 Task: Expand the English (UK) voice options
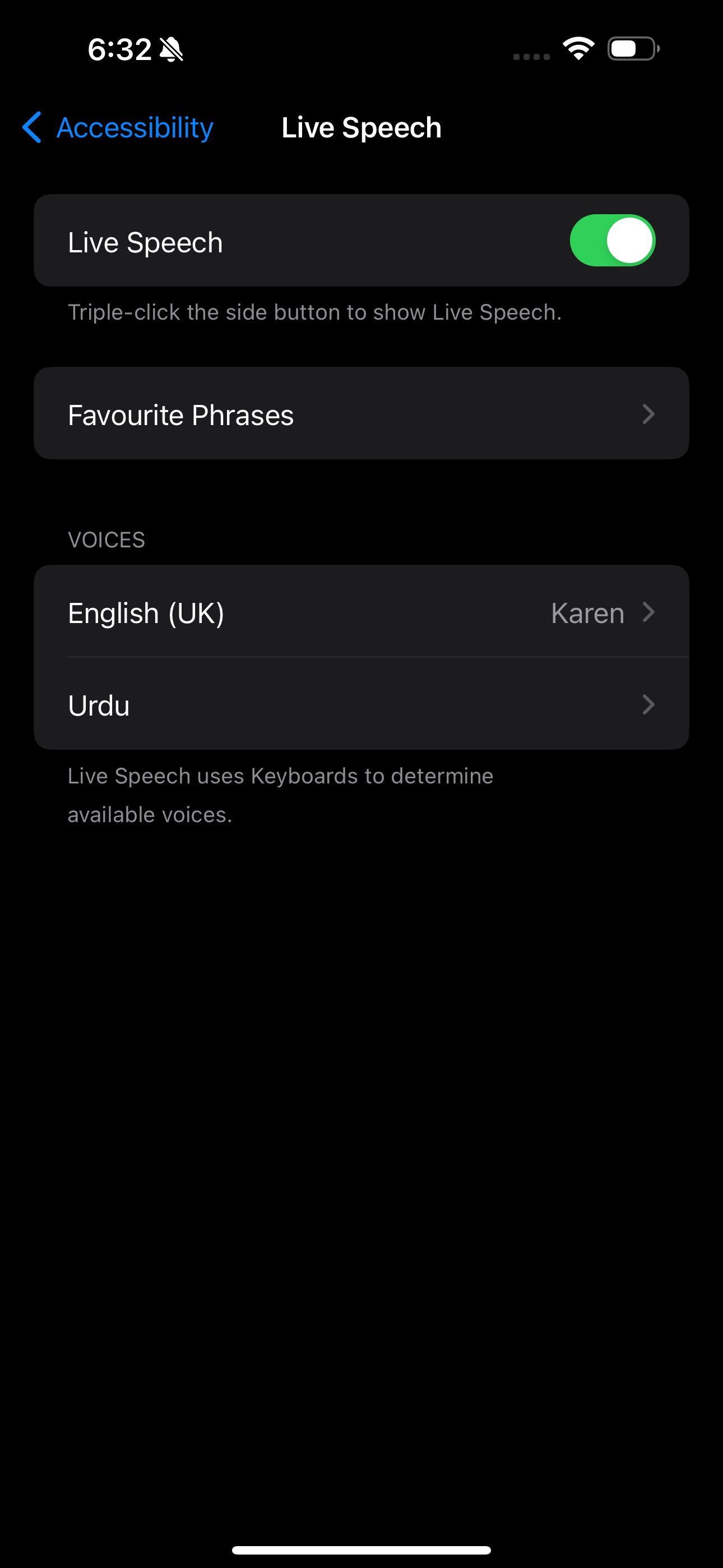[361, 613]
